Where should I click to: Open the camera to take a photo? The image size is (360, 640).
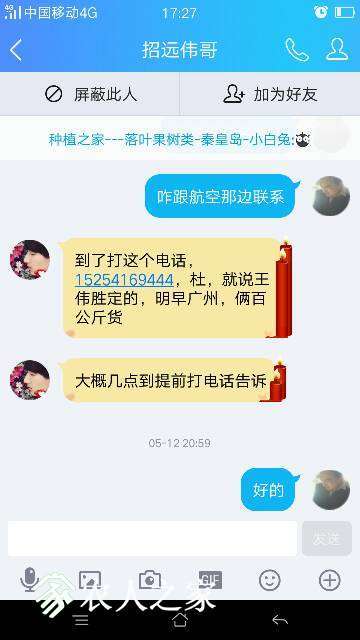(150, 580)
